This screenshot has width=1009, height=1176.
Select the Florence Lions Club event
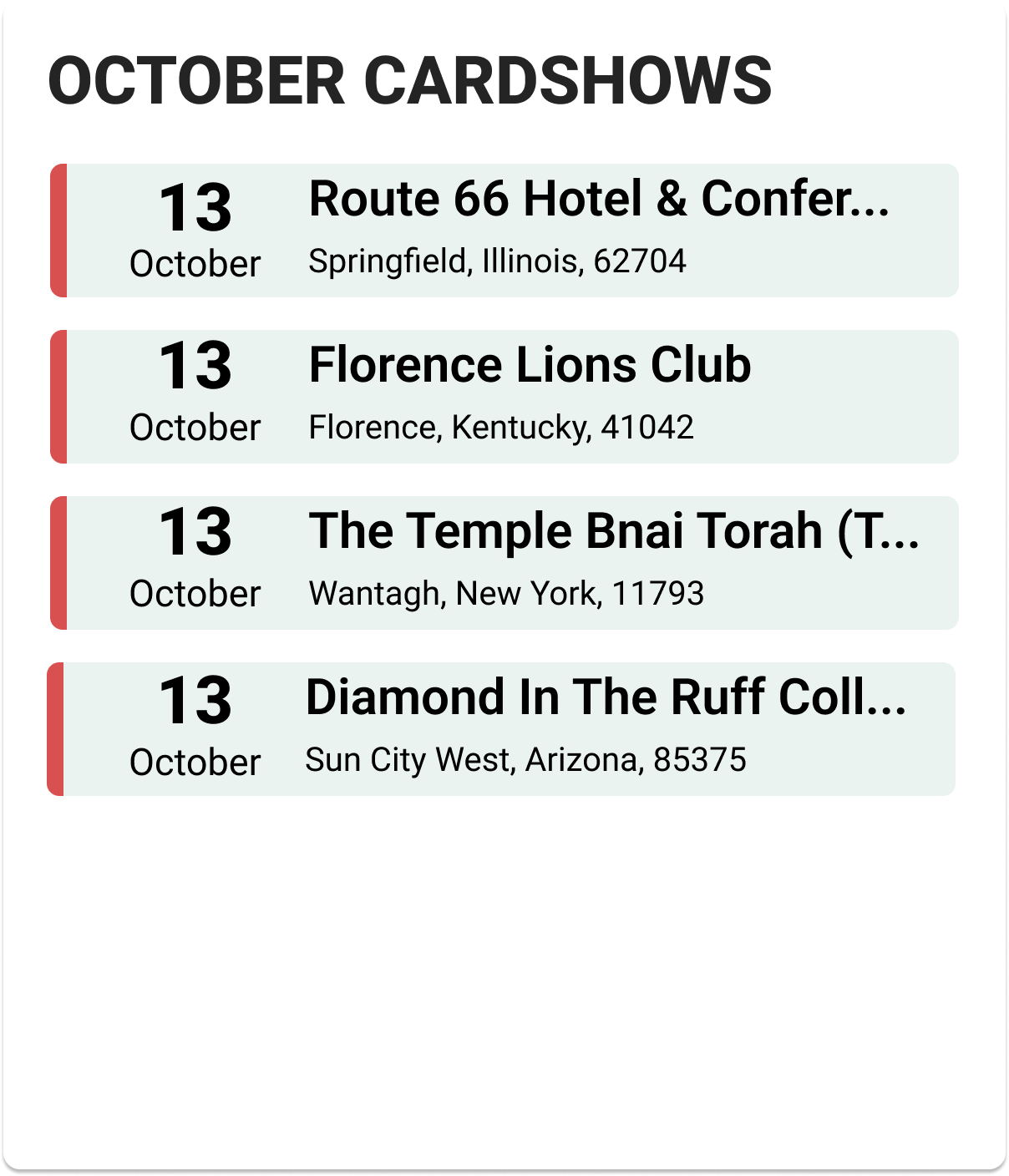click(x=530, y=366)
